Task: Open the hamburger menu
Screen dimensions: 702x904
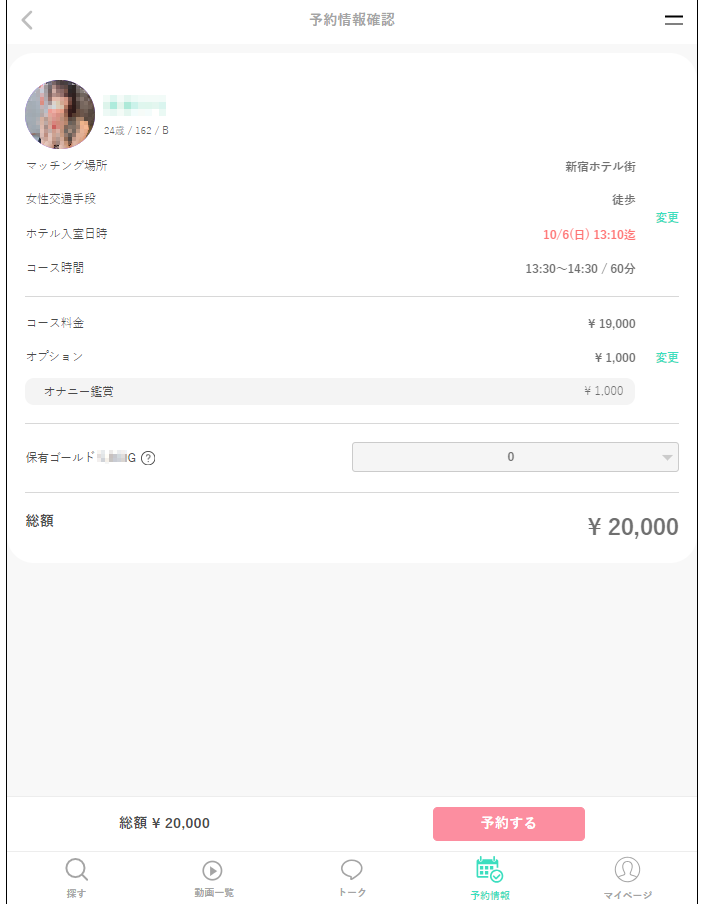Action: click(673, 20)
